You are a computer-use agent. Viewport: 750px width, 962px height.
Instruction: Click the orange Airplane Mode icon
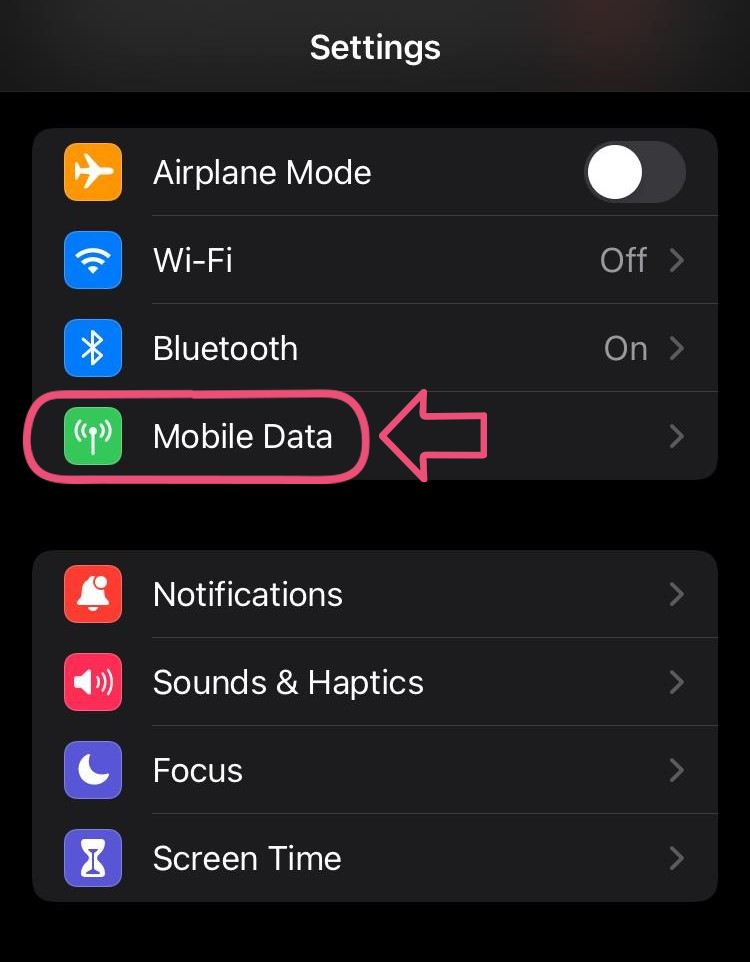[92, 172]
